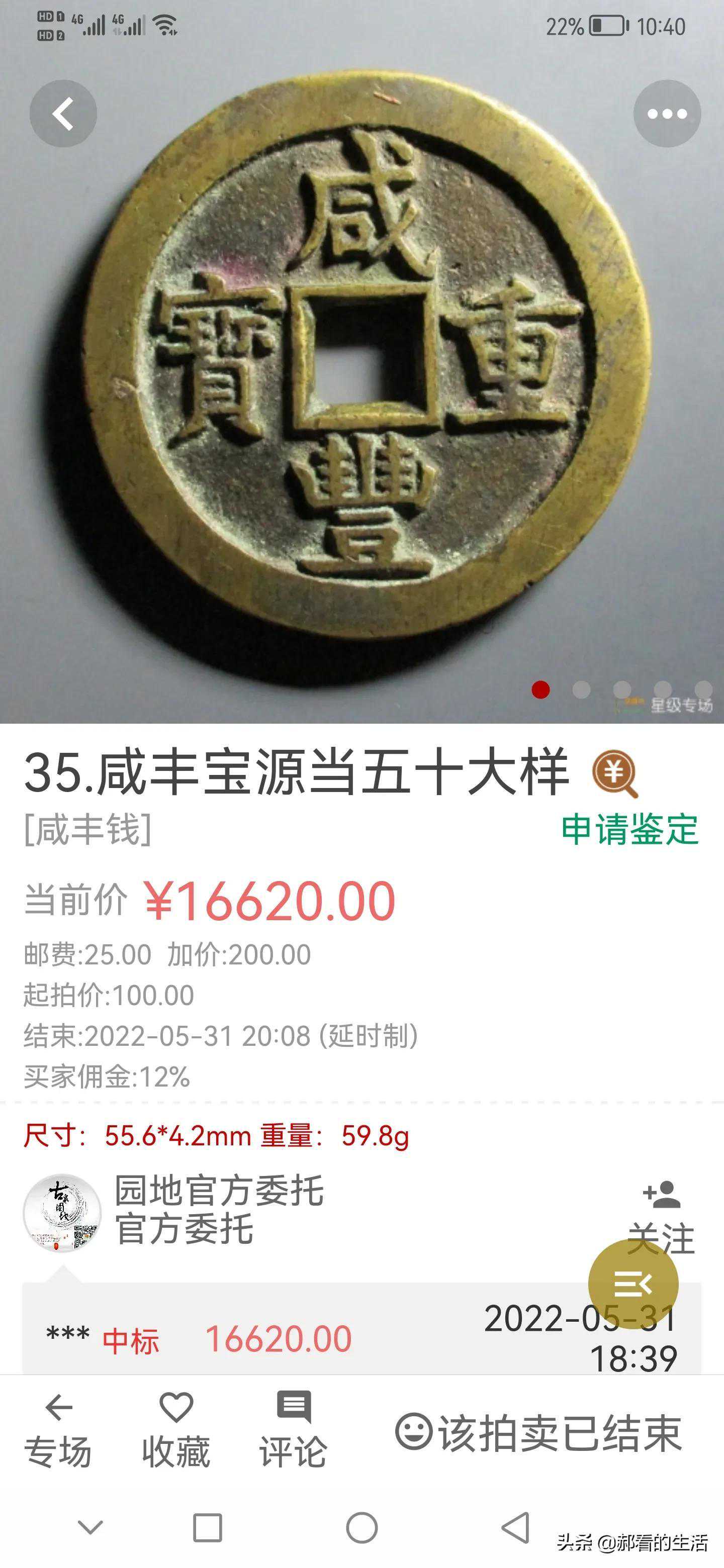Add this lot to 收藏 favorites
The width and height of the screenshot is (724, 1568).
pyautogui.click(x=176, y=1430)
